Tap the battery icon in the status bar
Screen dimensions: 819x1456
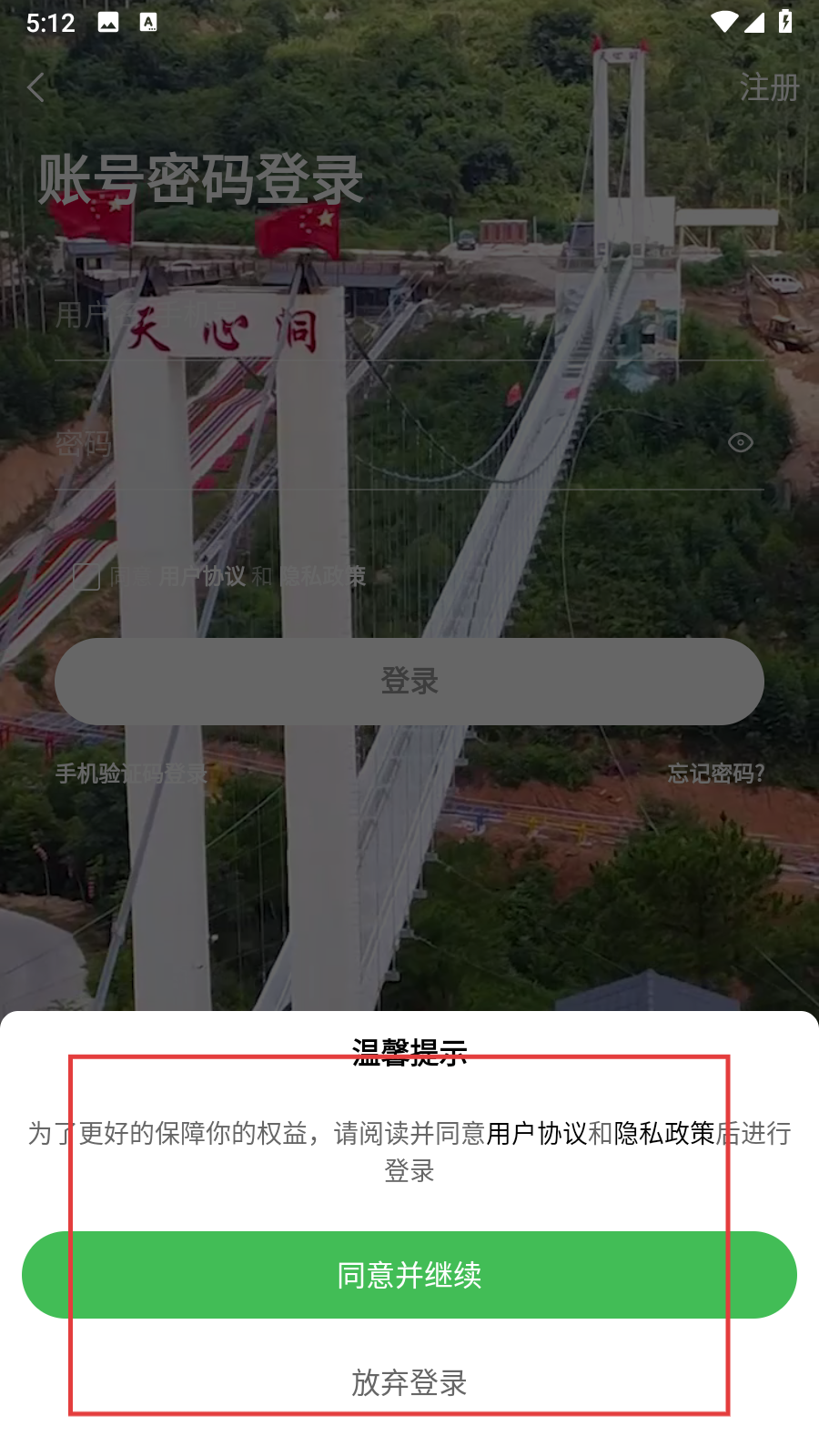[784, 22]
